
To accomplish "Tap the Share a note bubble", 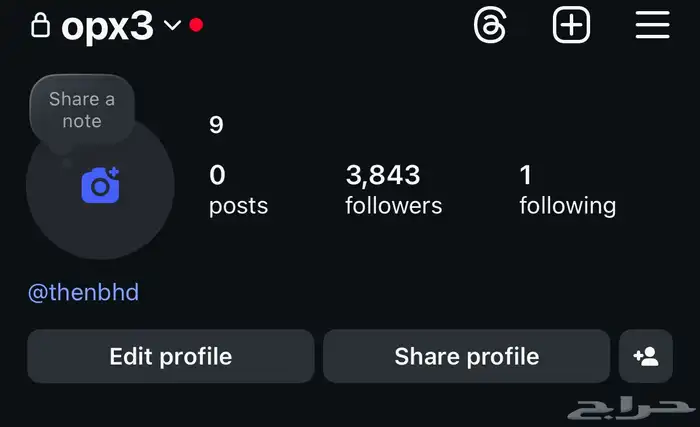I will click(x=82, y=110).
